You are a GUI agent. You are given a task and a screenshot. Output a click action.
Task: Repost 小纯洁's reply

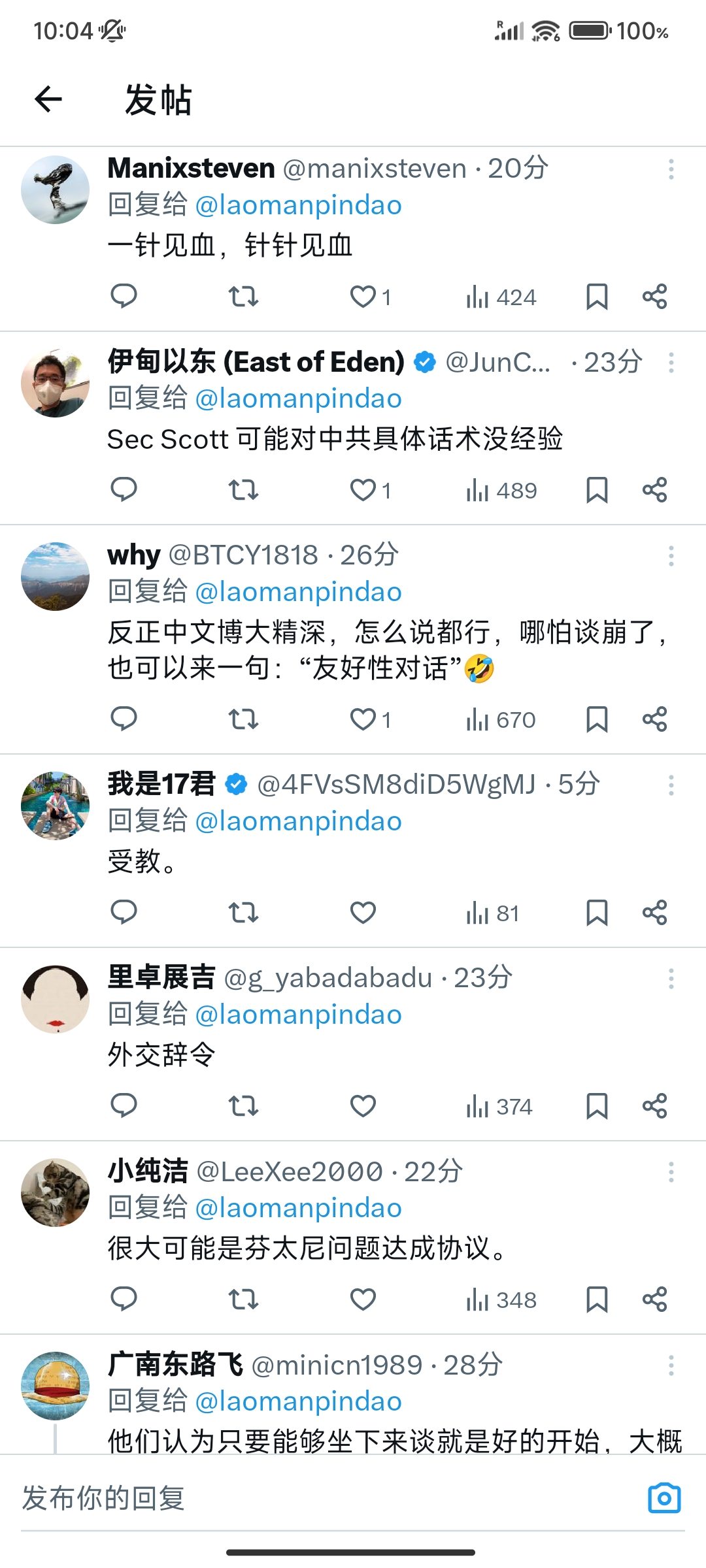tap(243, 1299)
